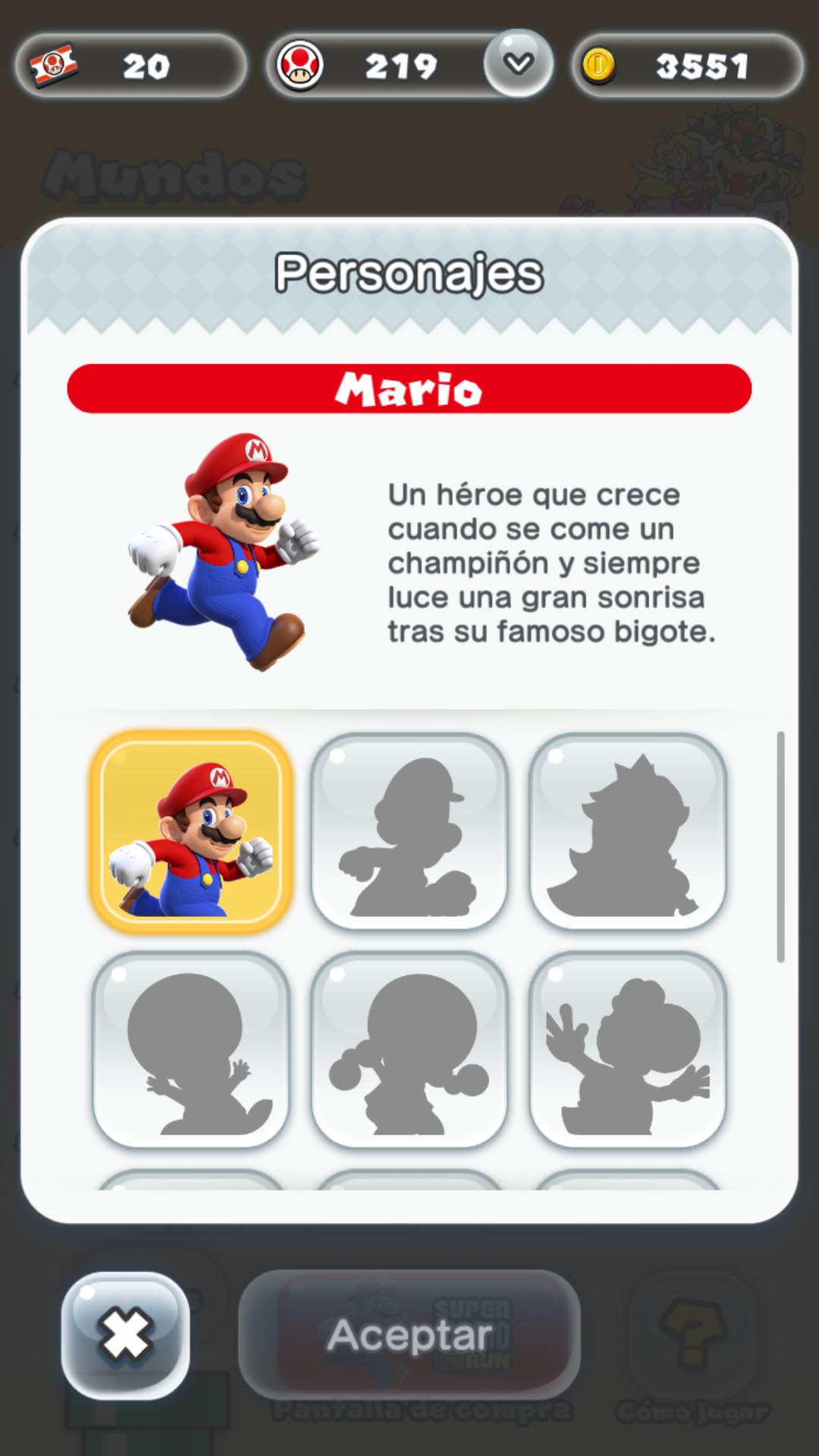The width and height of the screenshot is (819, 1456).
Task: Close the Personajes dialog with the X button
Action: click(125, 1335)
